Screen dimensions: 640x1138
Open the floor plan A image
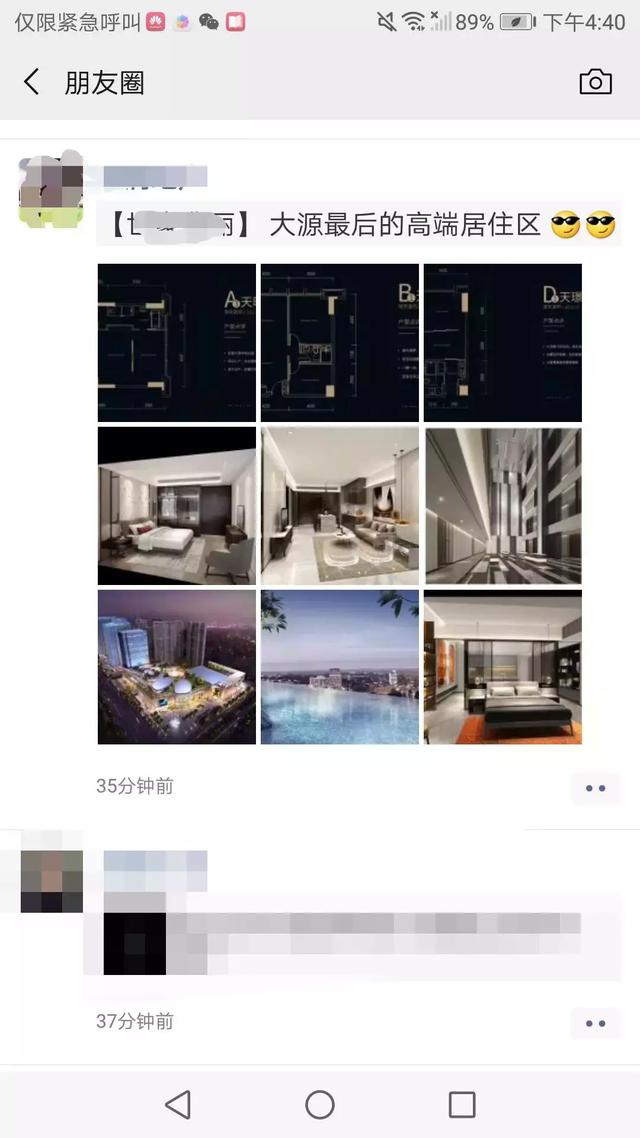point(176,342)
